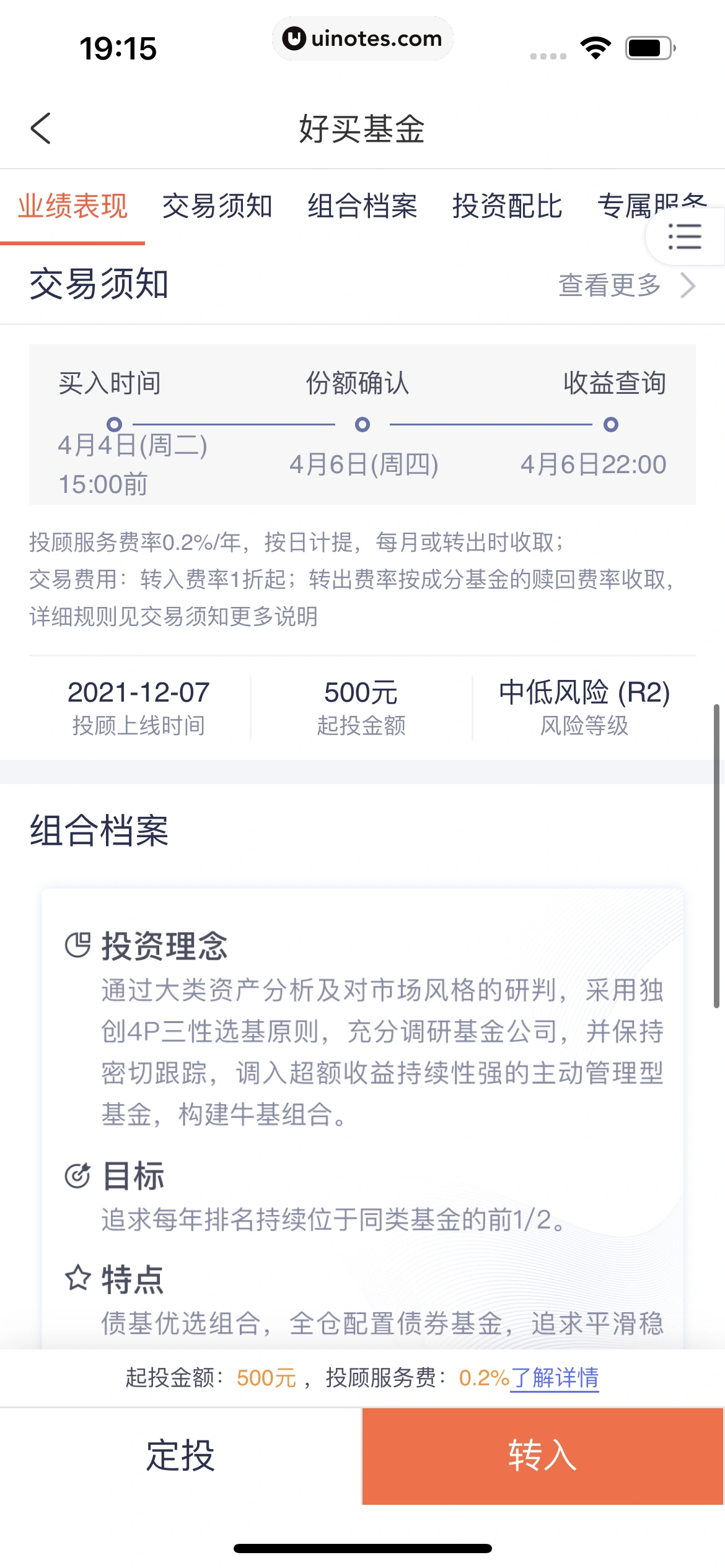
Task: Open 查看更多 for trading rules
Action: click(x=627, y=285)
